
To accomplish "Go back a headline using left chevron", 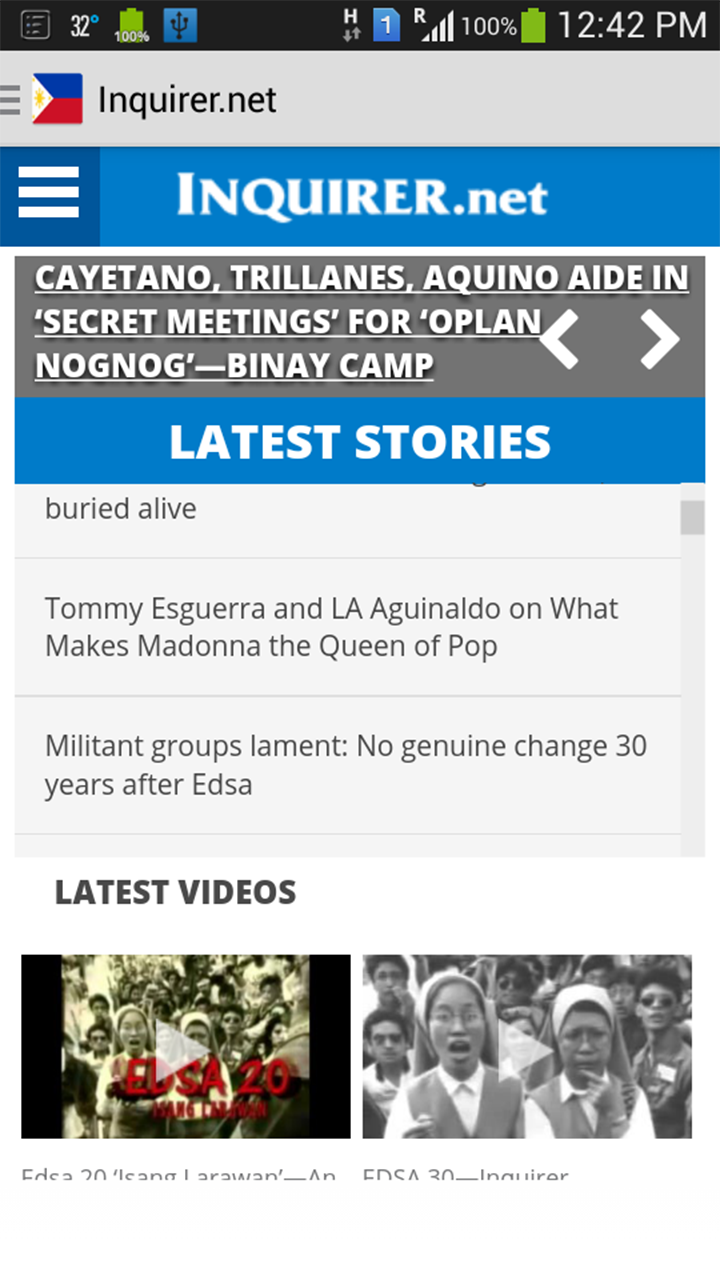I will pyautogui.click(x=560, y=339).
